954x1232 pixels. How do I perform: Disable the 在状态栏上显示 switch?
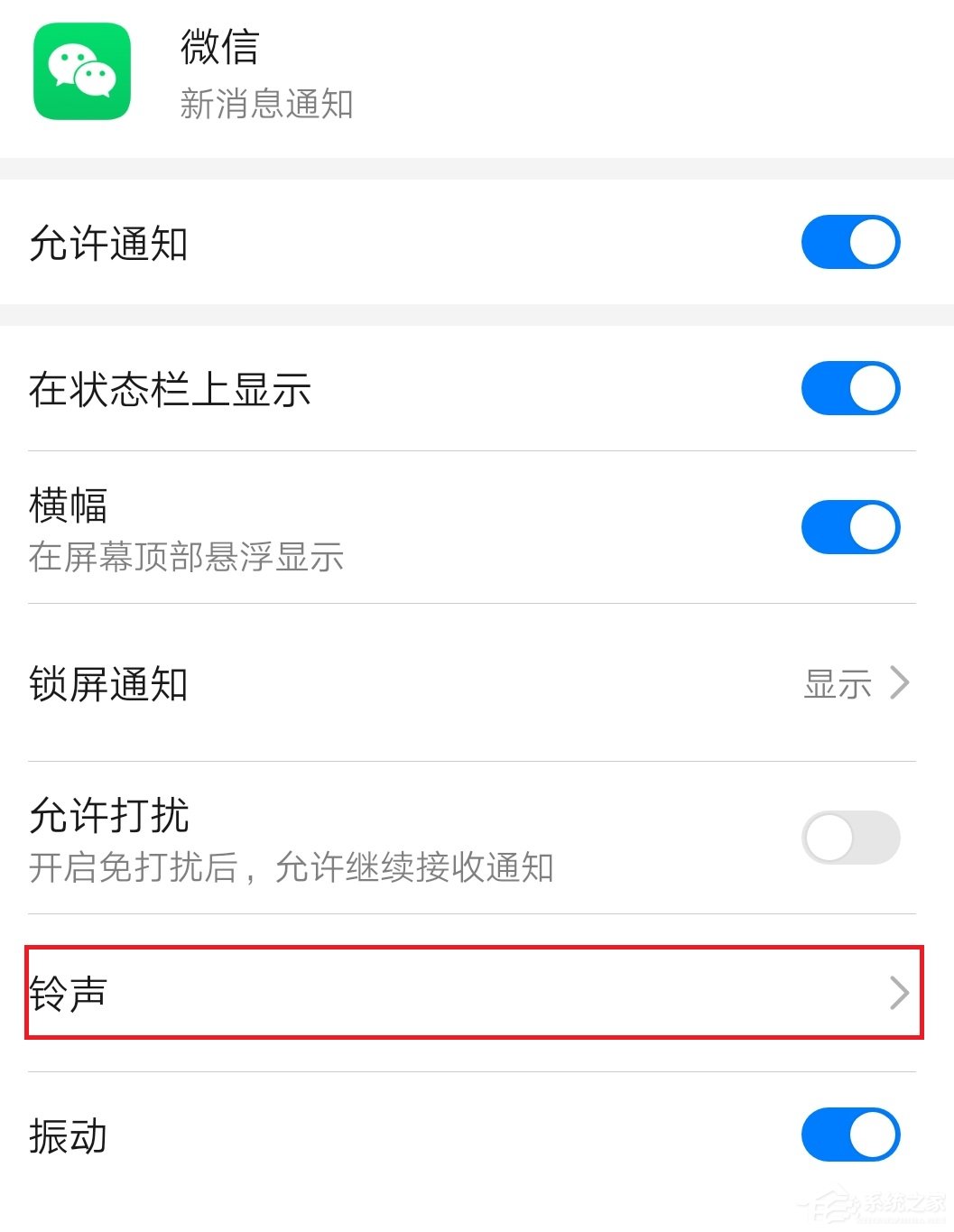point(849,387)
